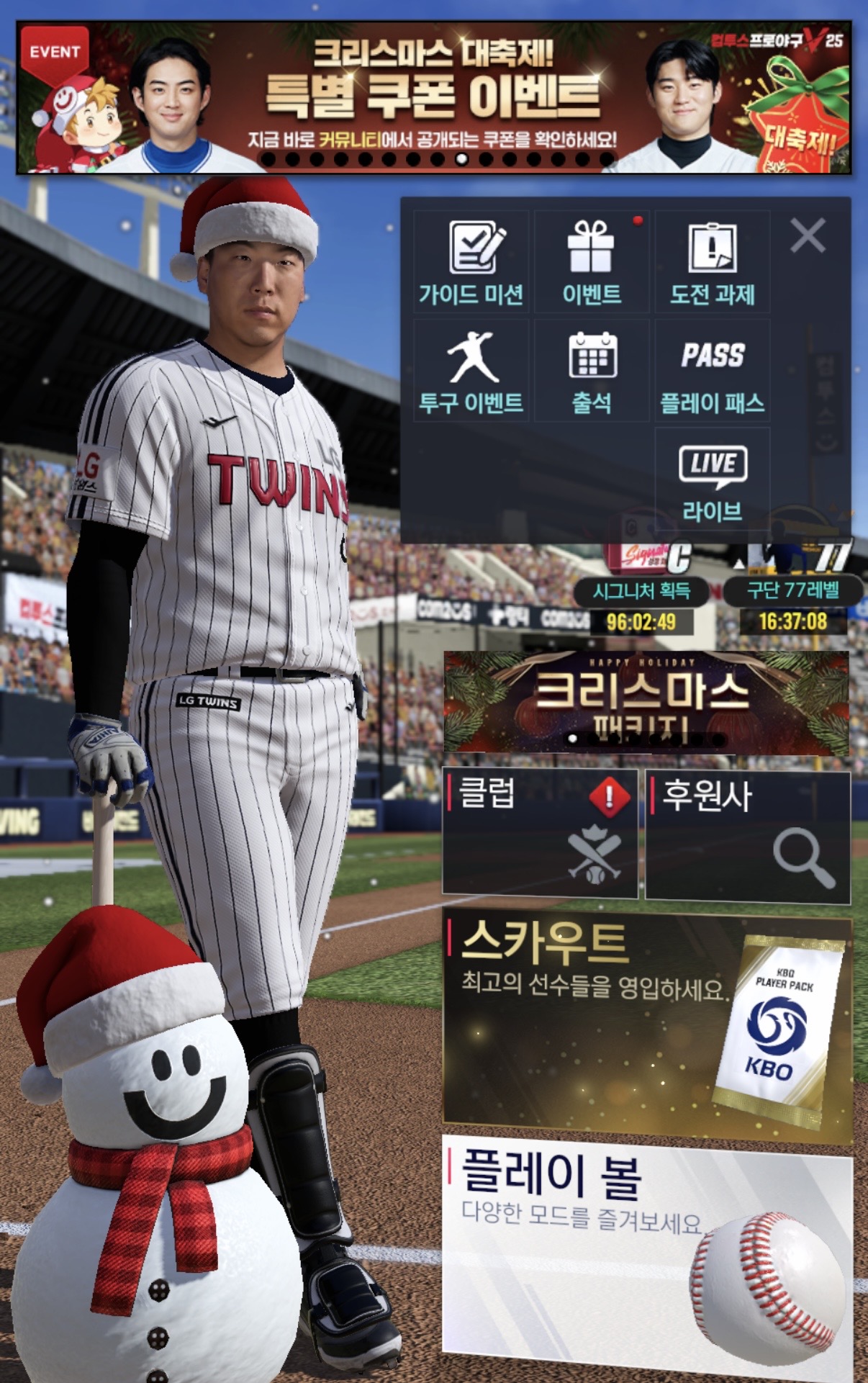The height and width of the screenshot is (1383, 868).
Task: Open 라이브 LIVE menu
Action: (712, 480)
